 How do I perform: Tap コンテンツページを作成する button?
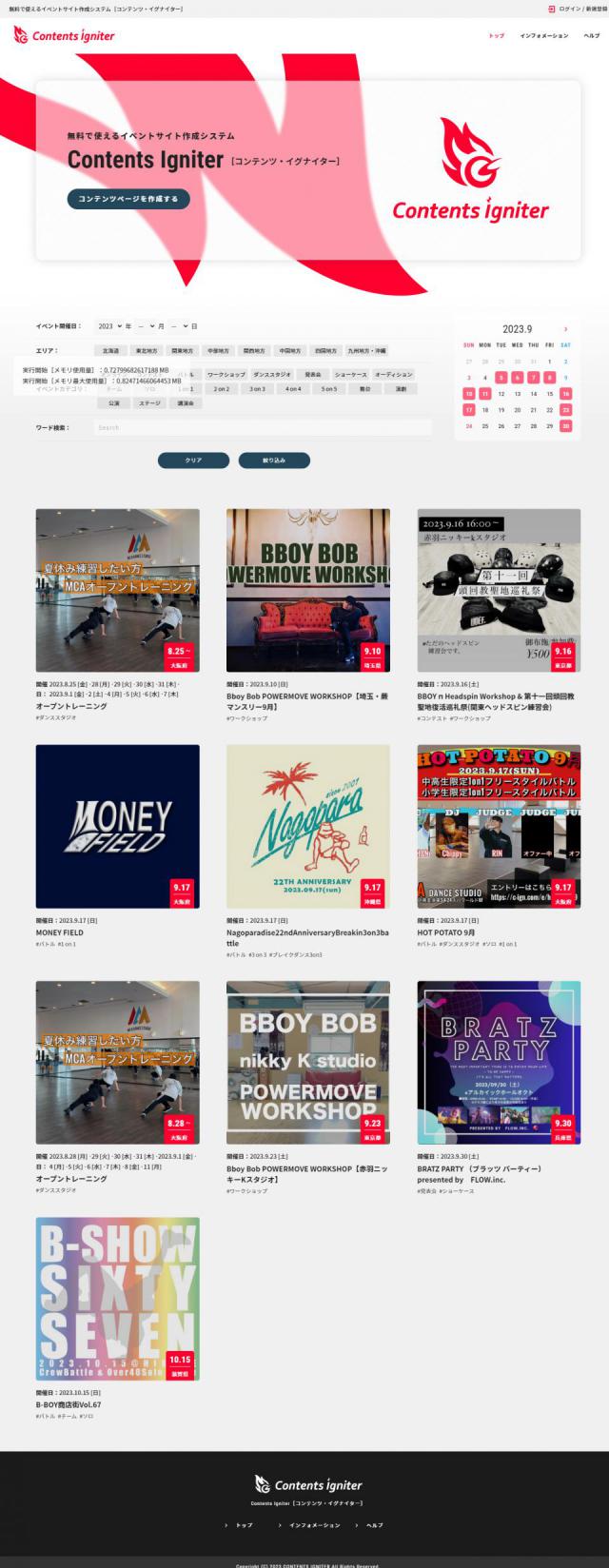(x=128, y=199)
